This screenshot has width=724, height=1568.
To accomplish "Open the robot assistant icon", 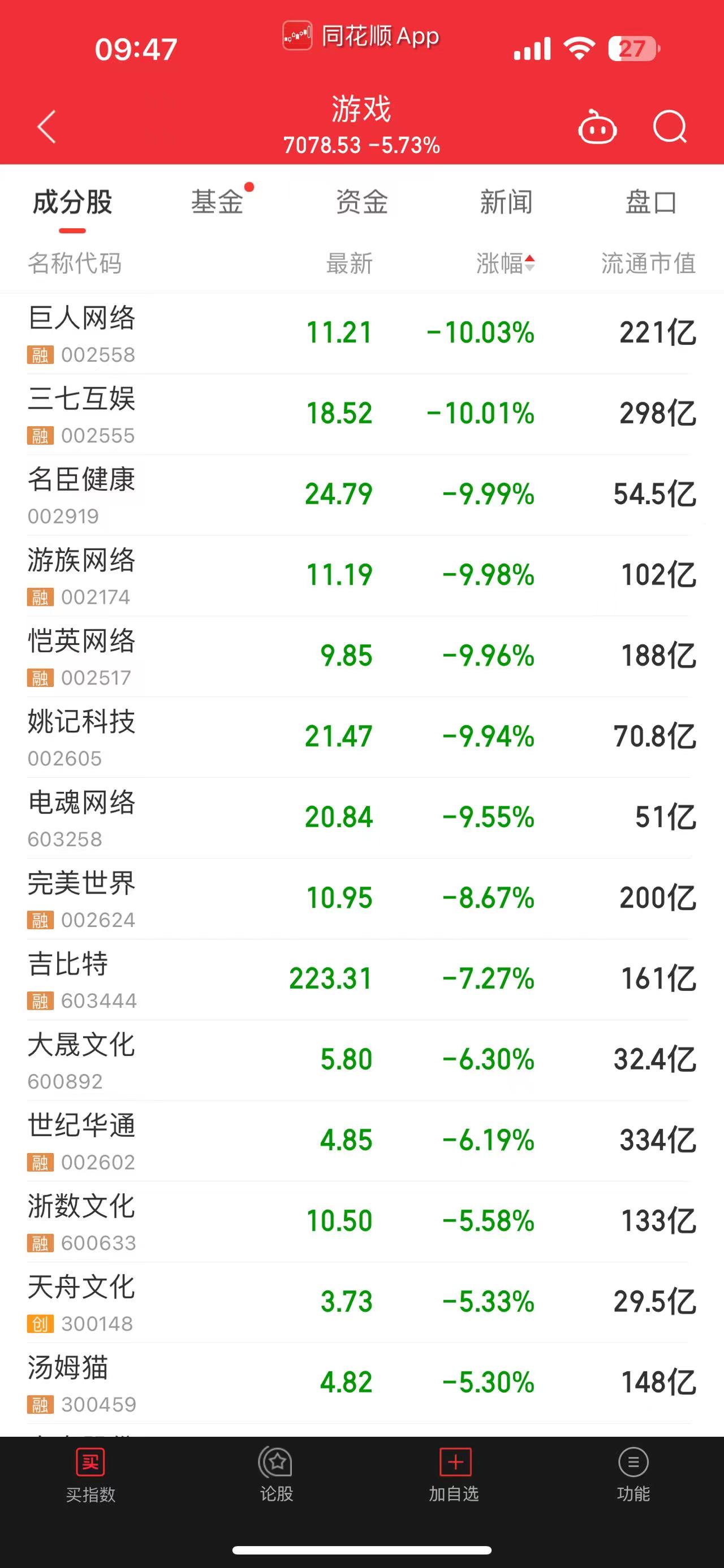I will 597,127.
